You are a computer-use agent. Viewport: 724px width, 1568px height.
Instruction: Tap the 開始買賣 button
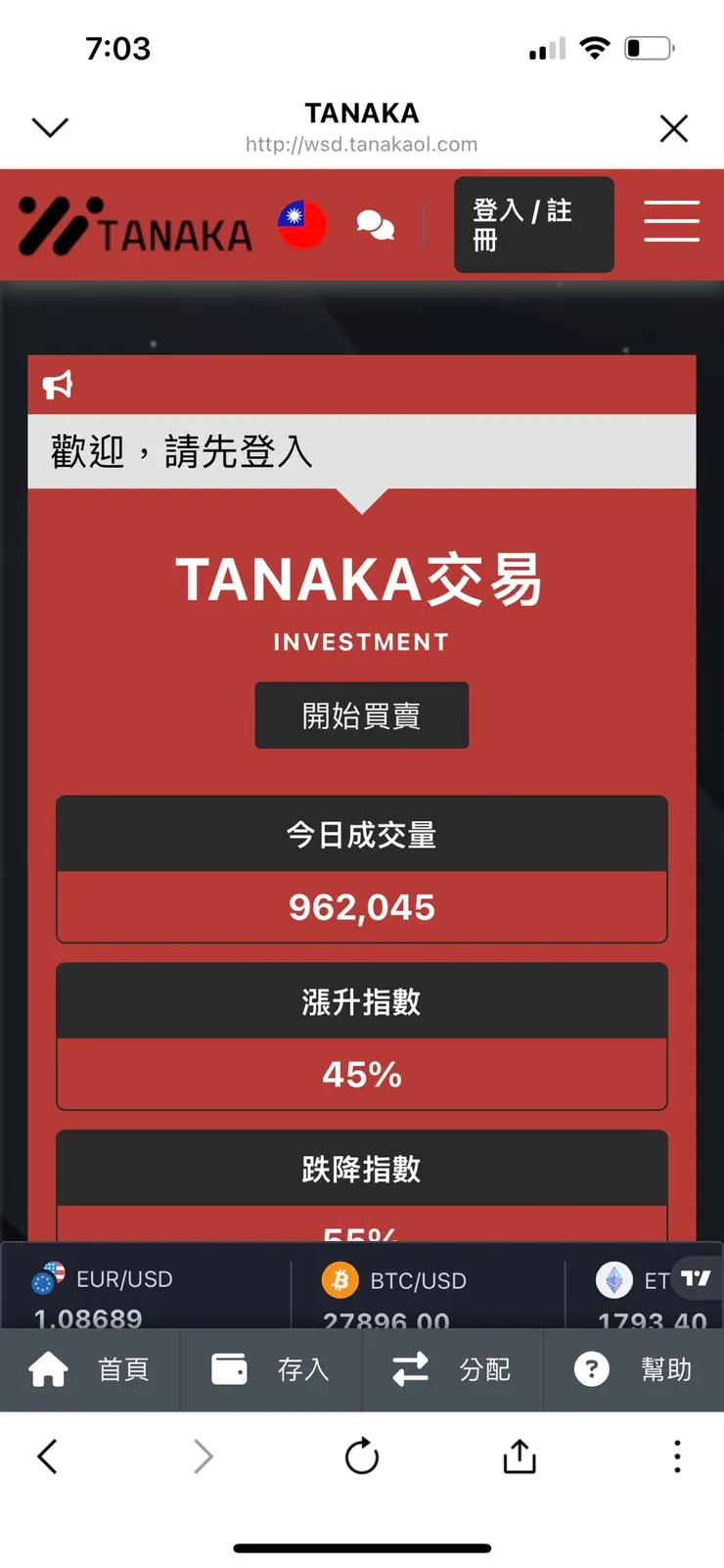[361, 715]
